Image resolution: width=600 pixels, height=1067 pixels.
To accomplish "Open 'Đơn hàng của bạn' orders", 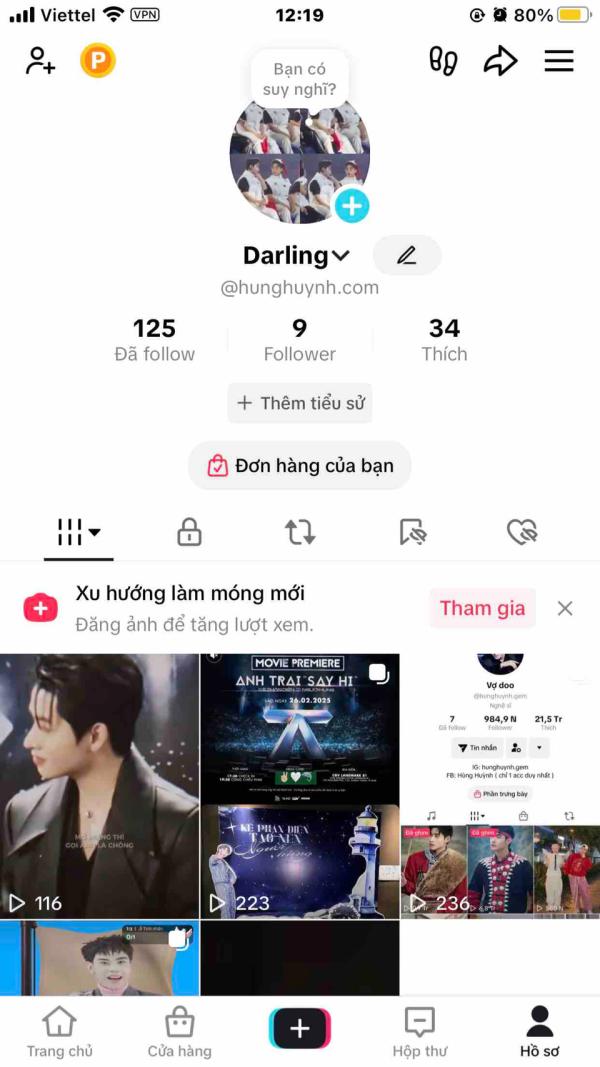I will tap(300, 466).
